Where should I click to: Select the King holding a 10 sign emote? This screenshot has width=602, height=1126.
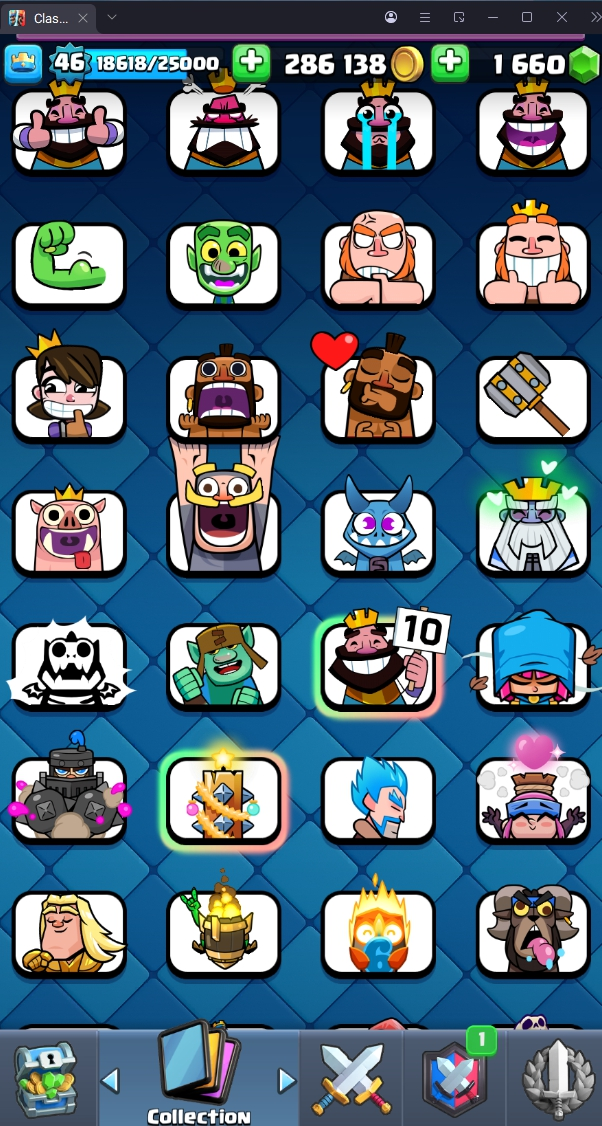click(379, 666)
